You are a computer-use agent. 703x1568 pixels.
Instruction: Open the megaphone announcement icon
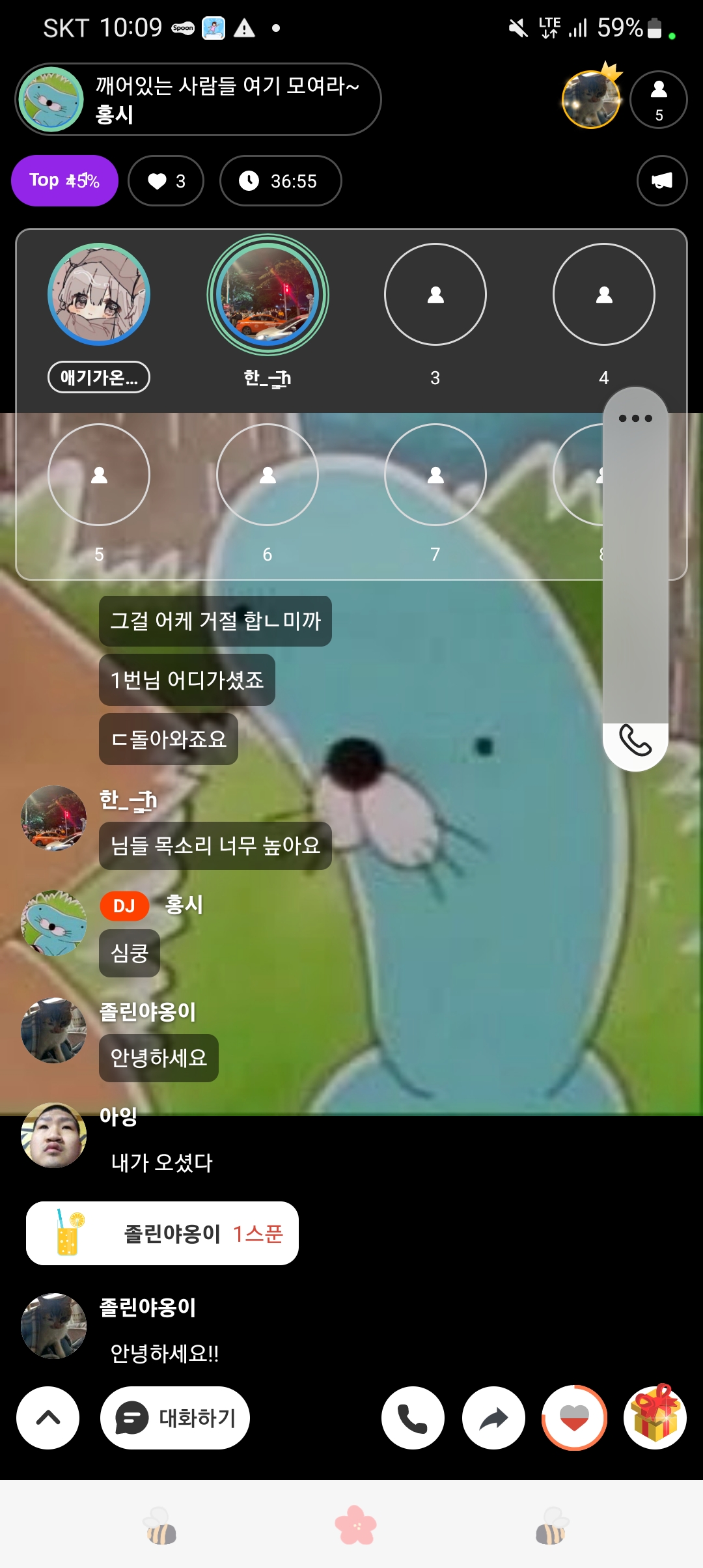661,180
